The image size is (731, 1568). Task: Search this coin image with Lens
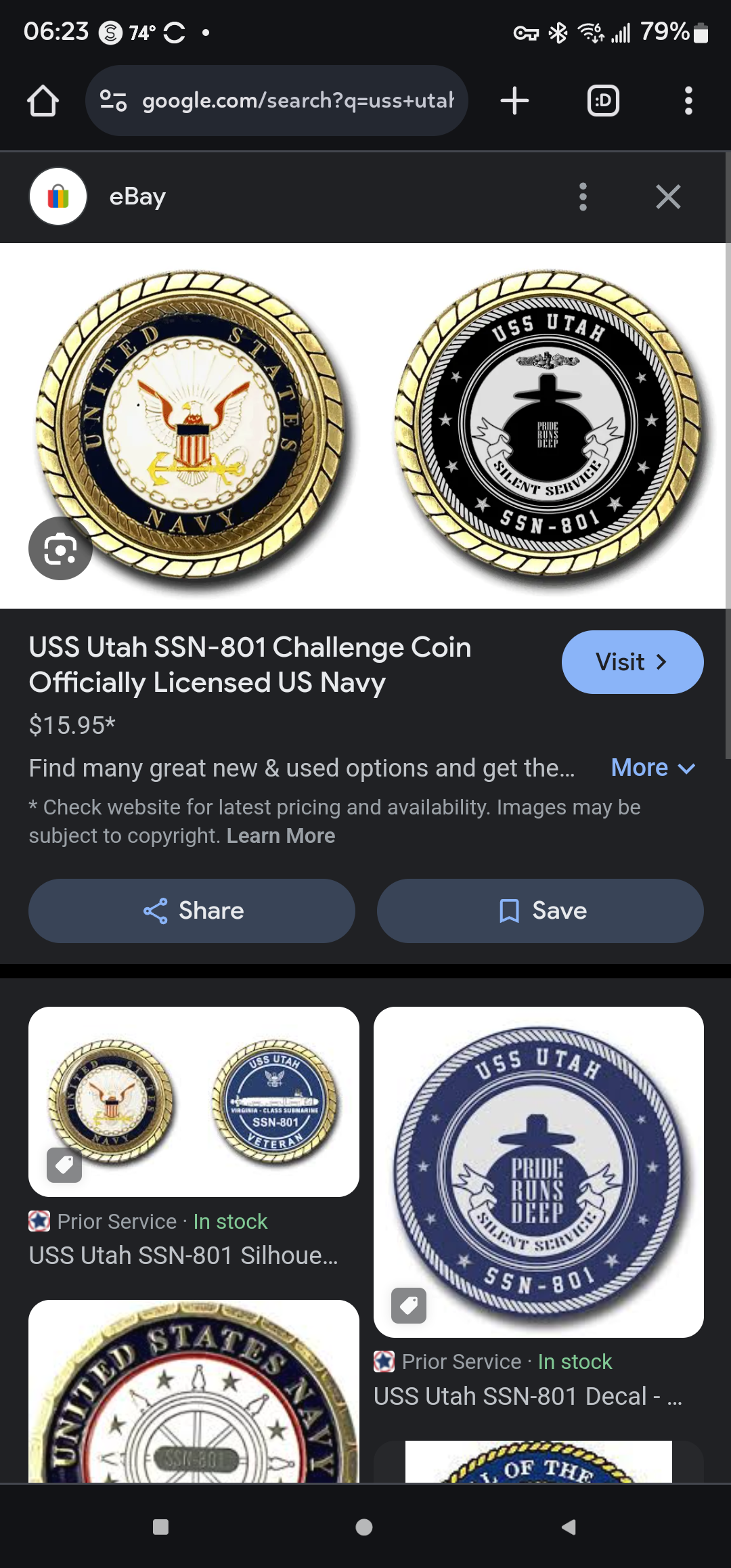tap(60, 548)
